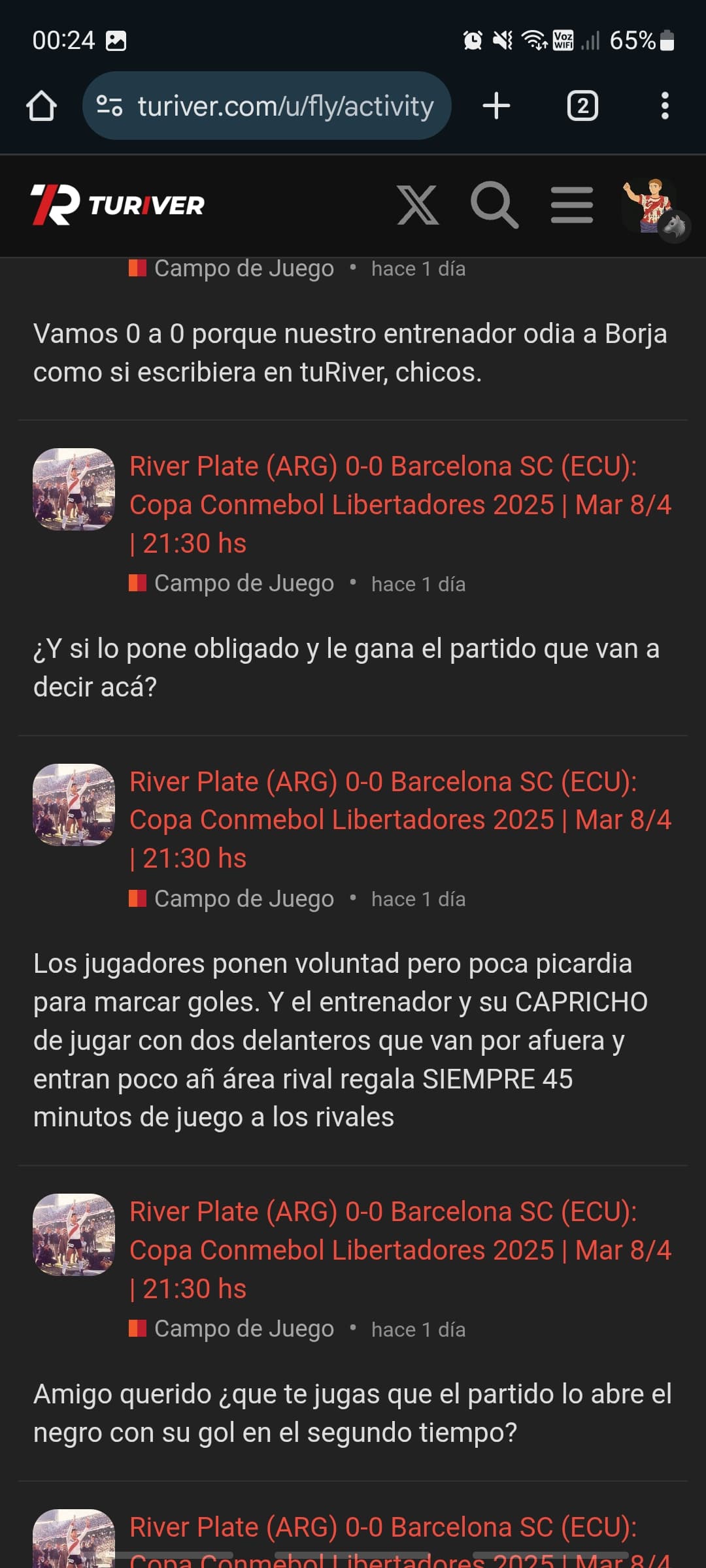Tap the turiver.com address bar
This screenshot has height=1568, width=706.
coord(267,106)
